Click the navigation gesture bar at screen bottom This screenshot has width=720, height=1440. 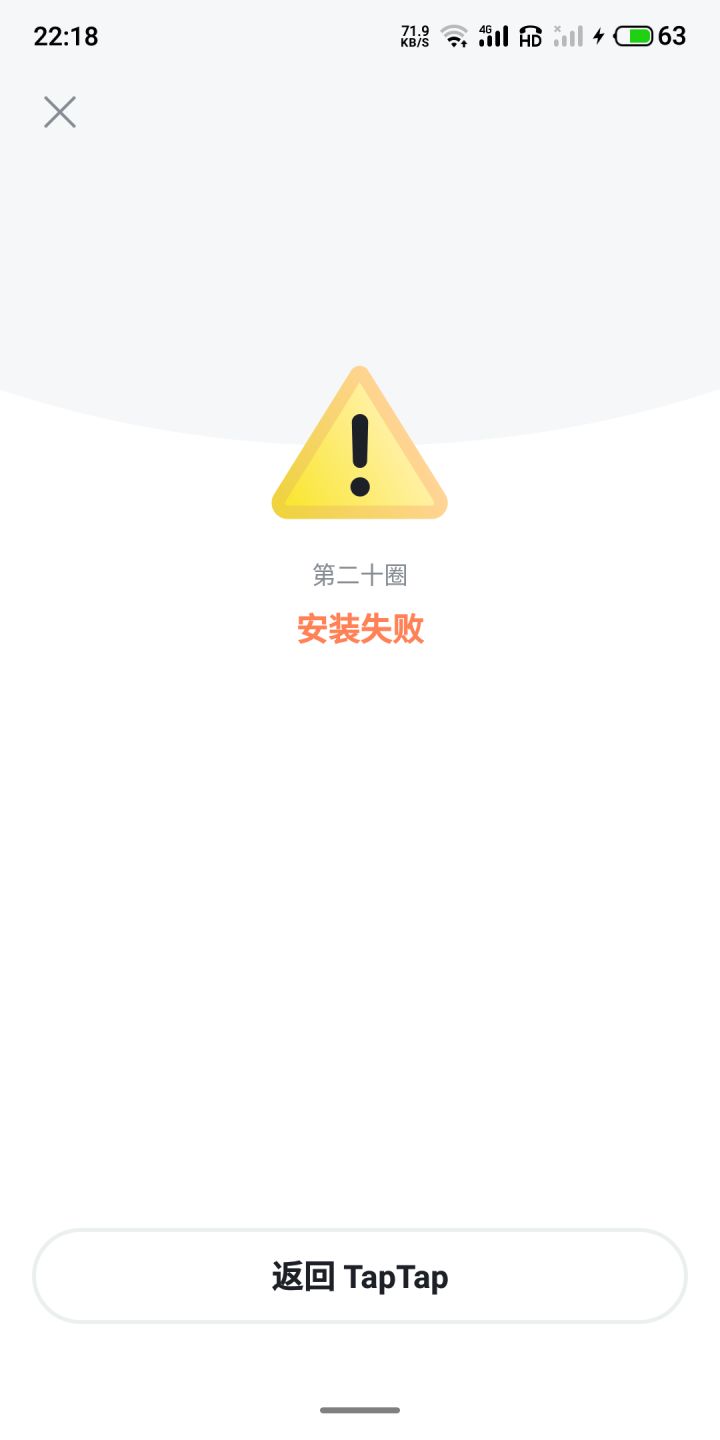tap(360, 1412)
